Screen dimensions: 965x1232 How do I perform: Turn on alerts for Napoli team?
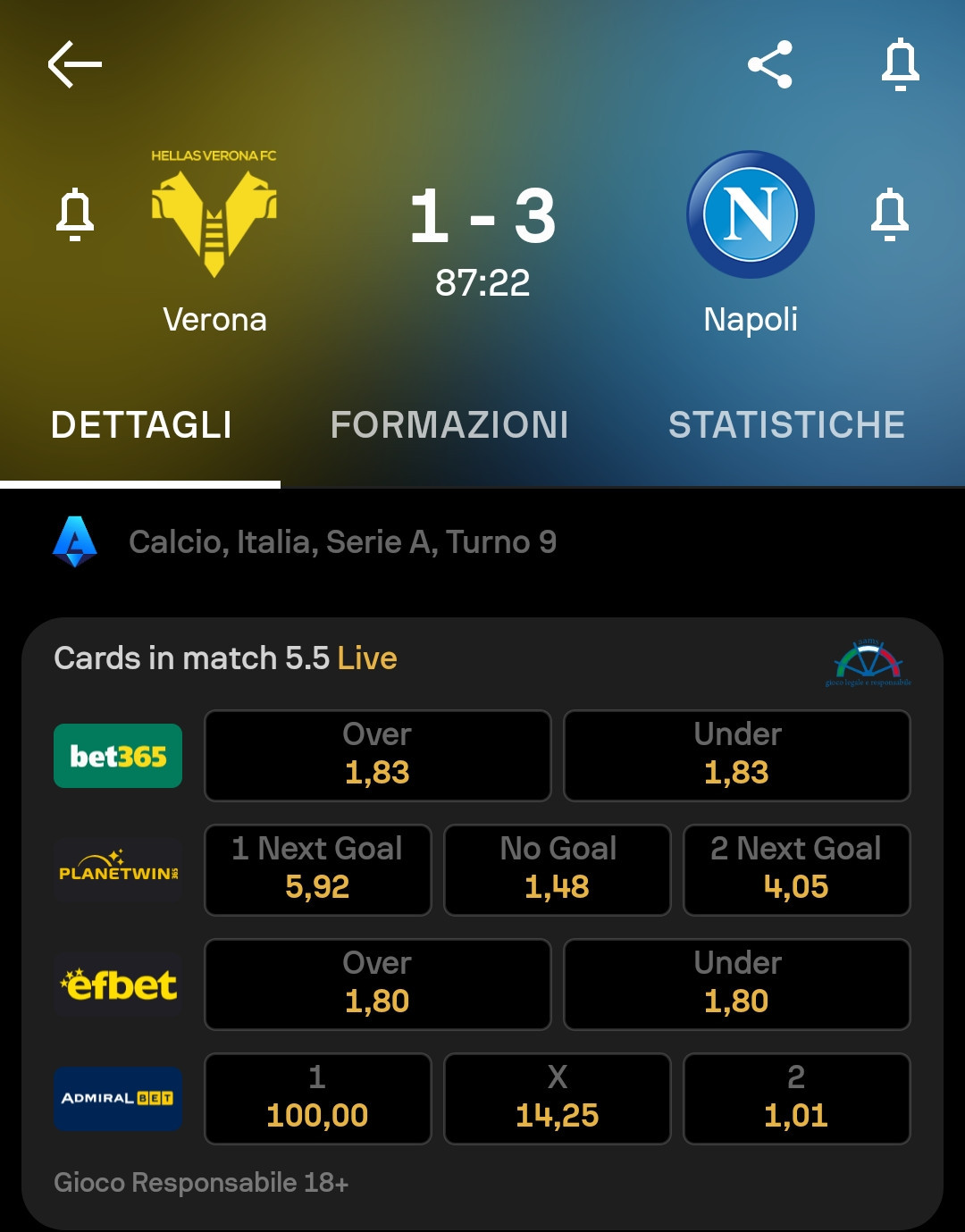889,214
